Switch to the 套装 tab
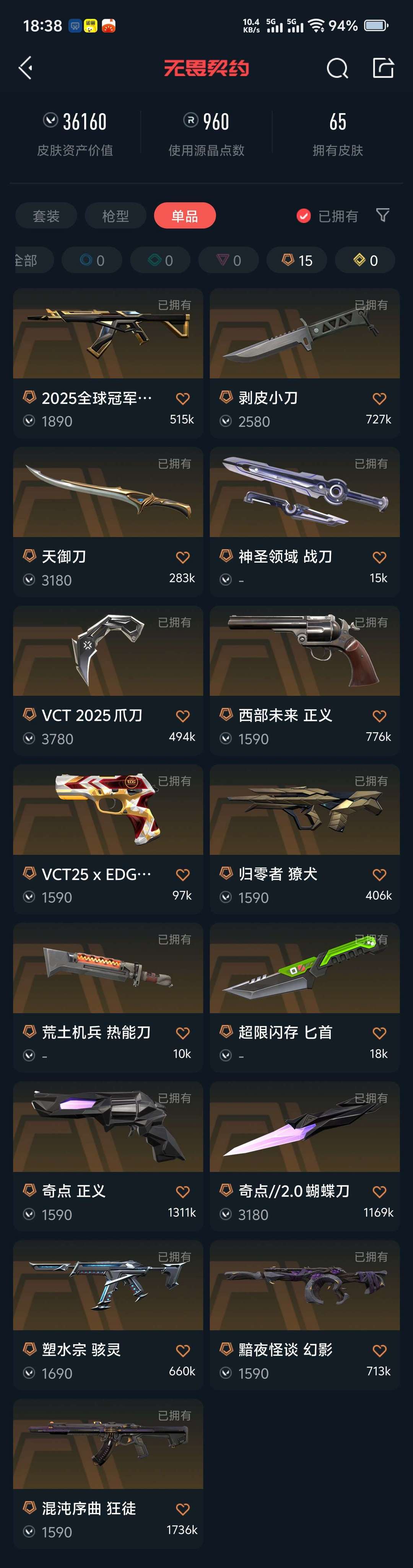 [x=46, y=216]
